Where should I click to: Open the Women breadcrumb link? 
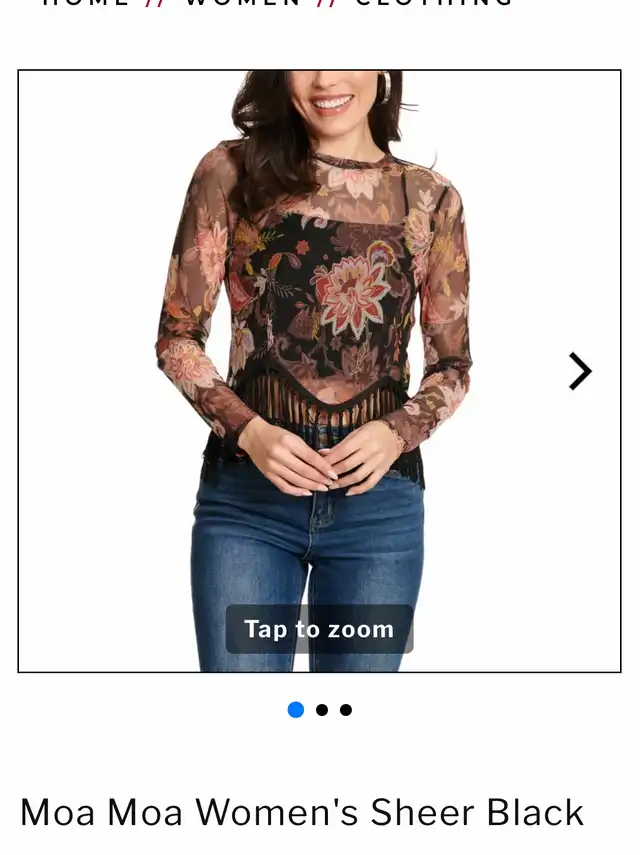click(243, 3)
